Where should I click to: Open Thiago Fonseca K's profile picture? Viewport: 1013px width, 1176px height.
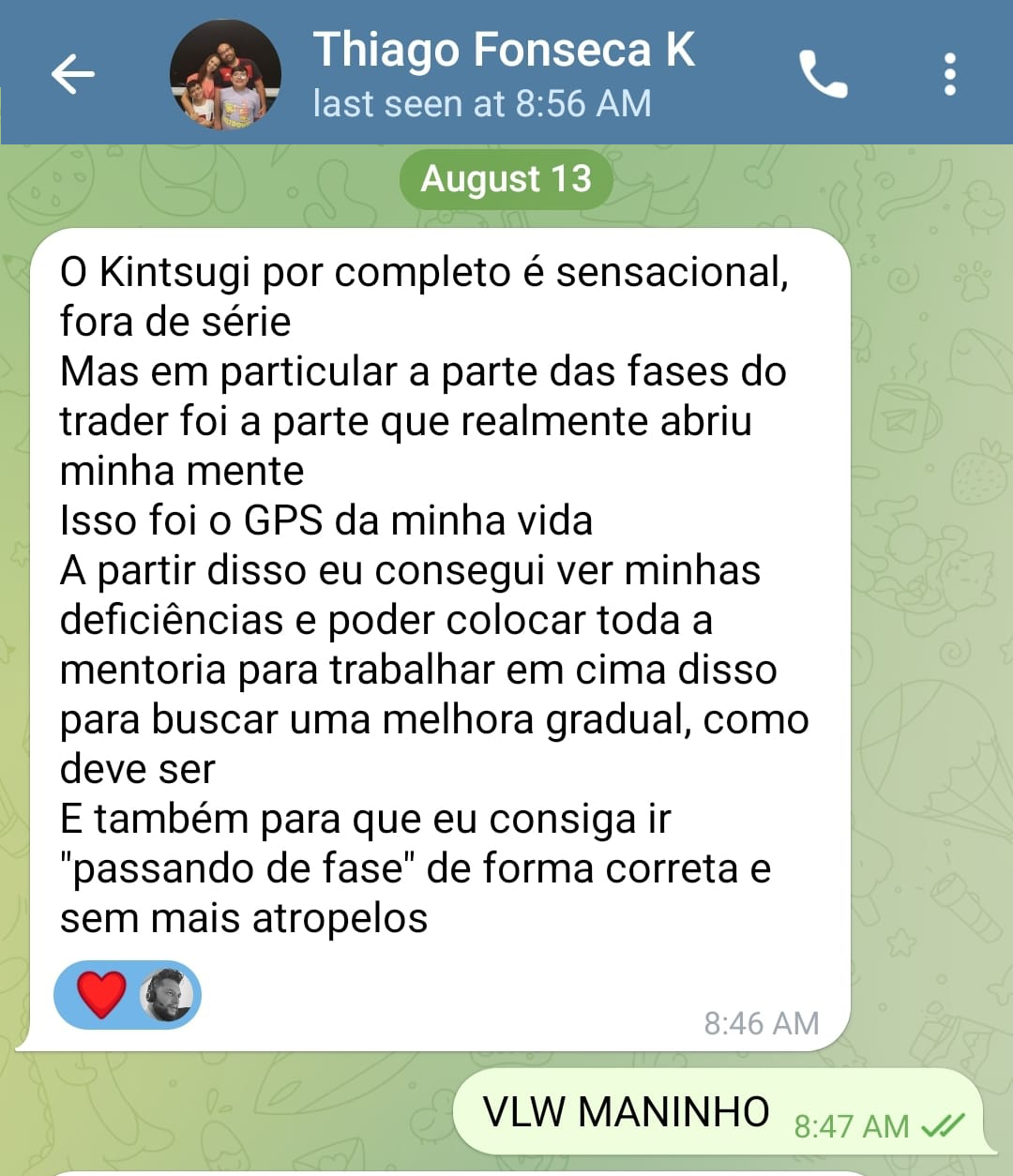point(225,74)
